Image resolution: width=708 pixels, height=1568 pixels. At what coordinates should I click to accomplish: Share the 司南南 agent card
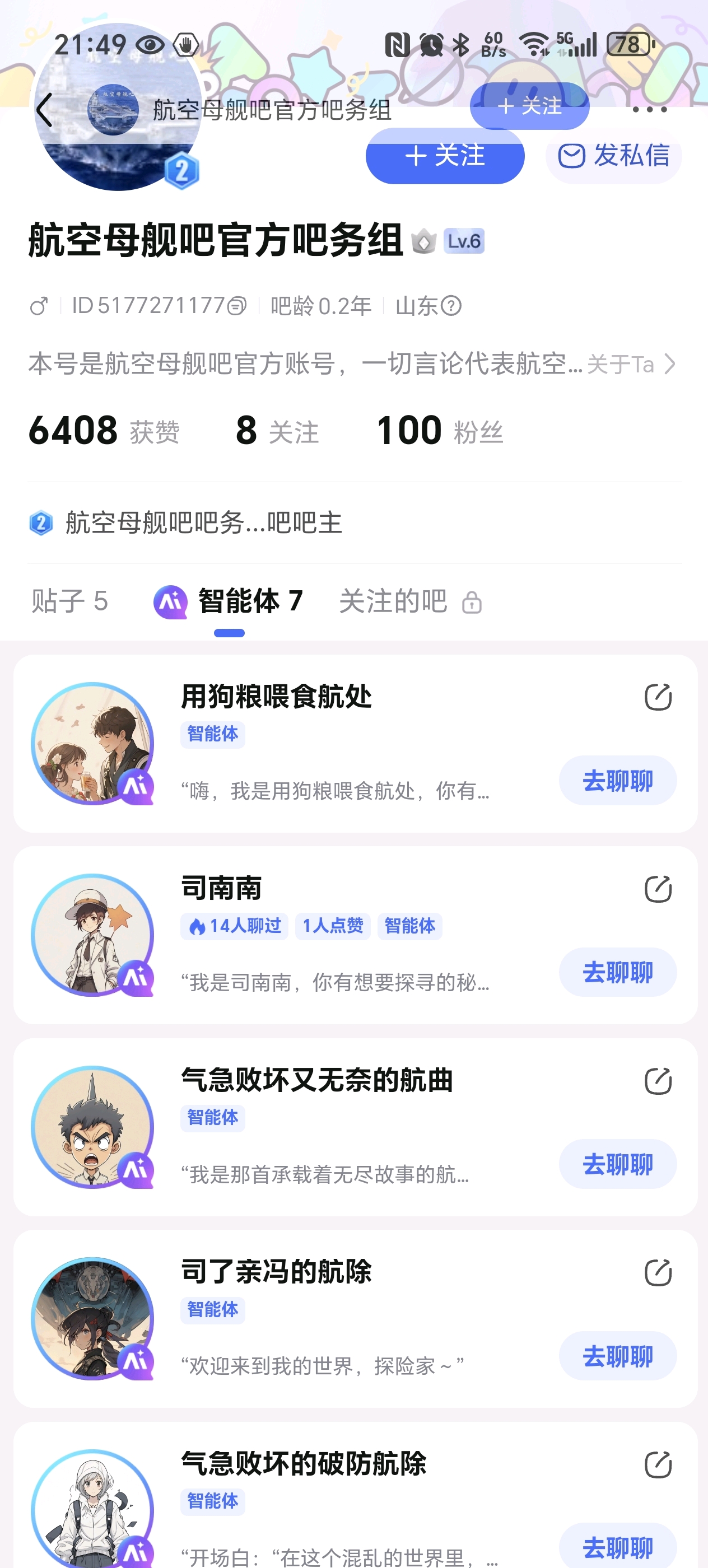point(658,889)
